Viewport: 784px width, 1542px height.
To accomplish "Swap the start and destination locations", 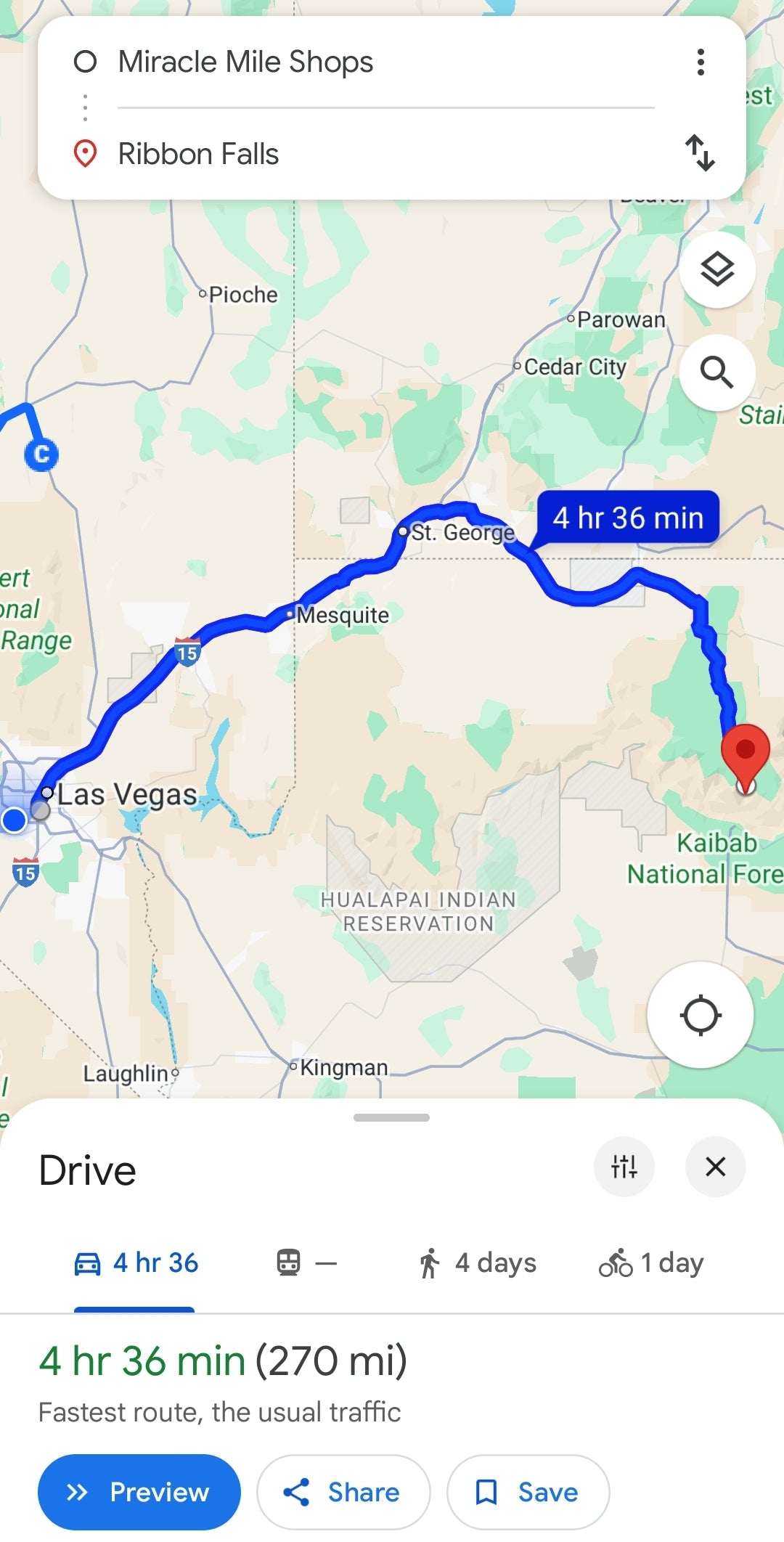I will [701, 154].
